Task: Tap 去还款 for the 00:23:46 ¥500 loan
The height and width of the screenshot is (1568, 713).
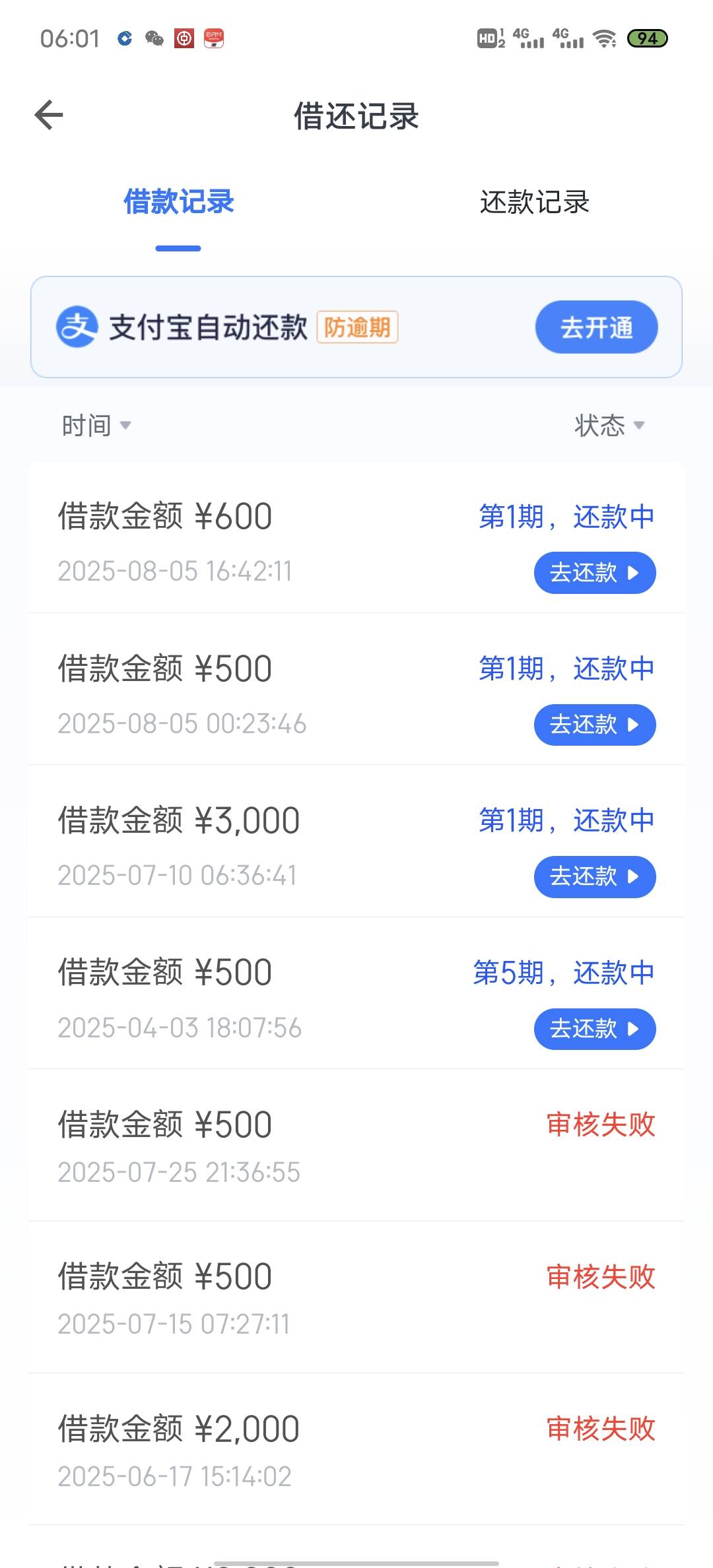Action: [595, 725]
